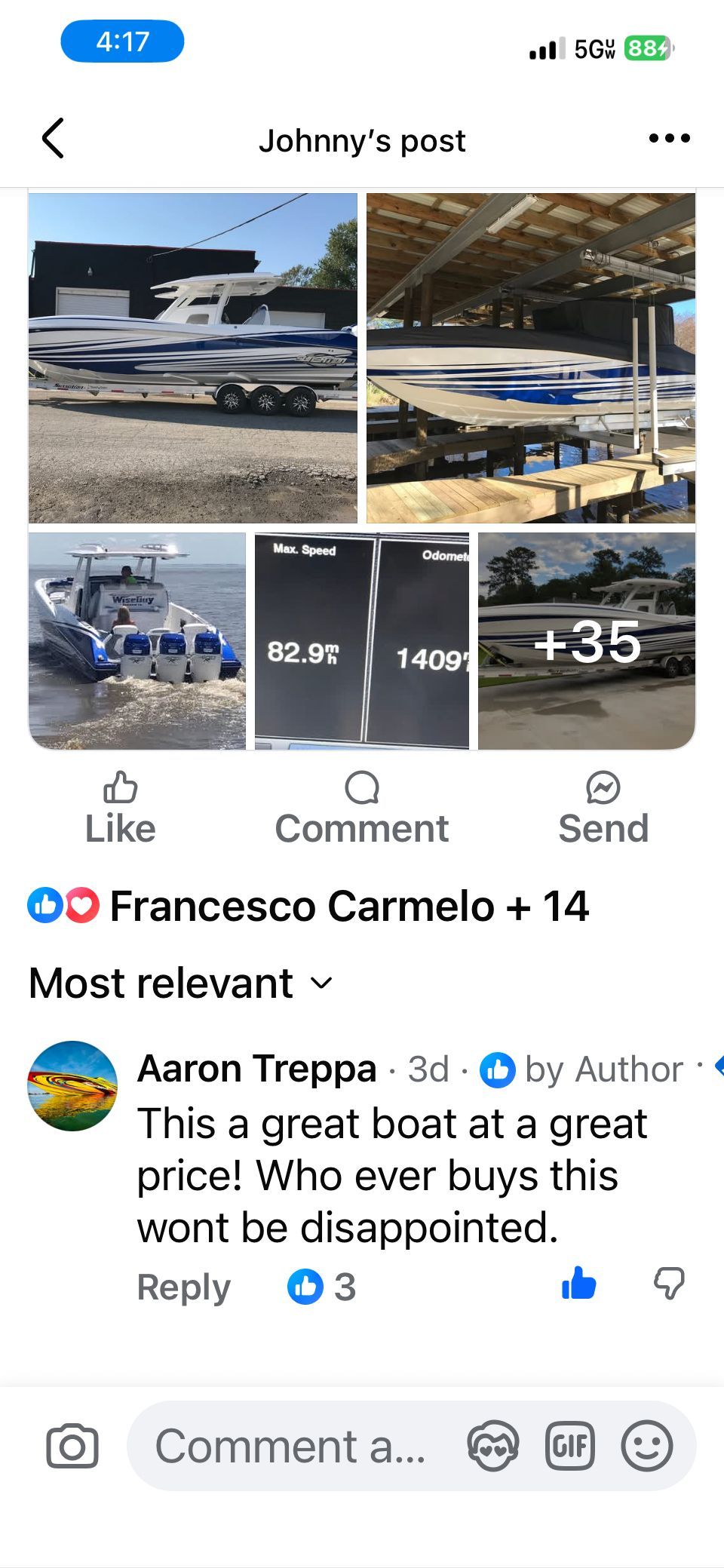See the 3 likes on Aaron's comment
724x1568 pixels.
tap(322, 1287)
